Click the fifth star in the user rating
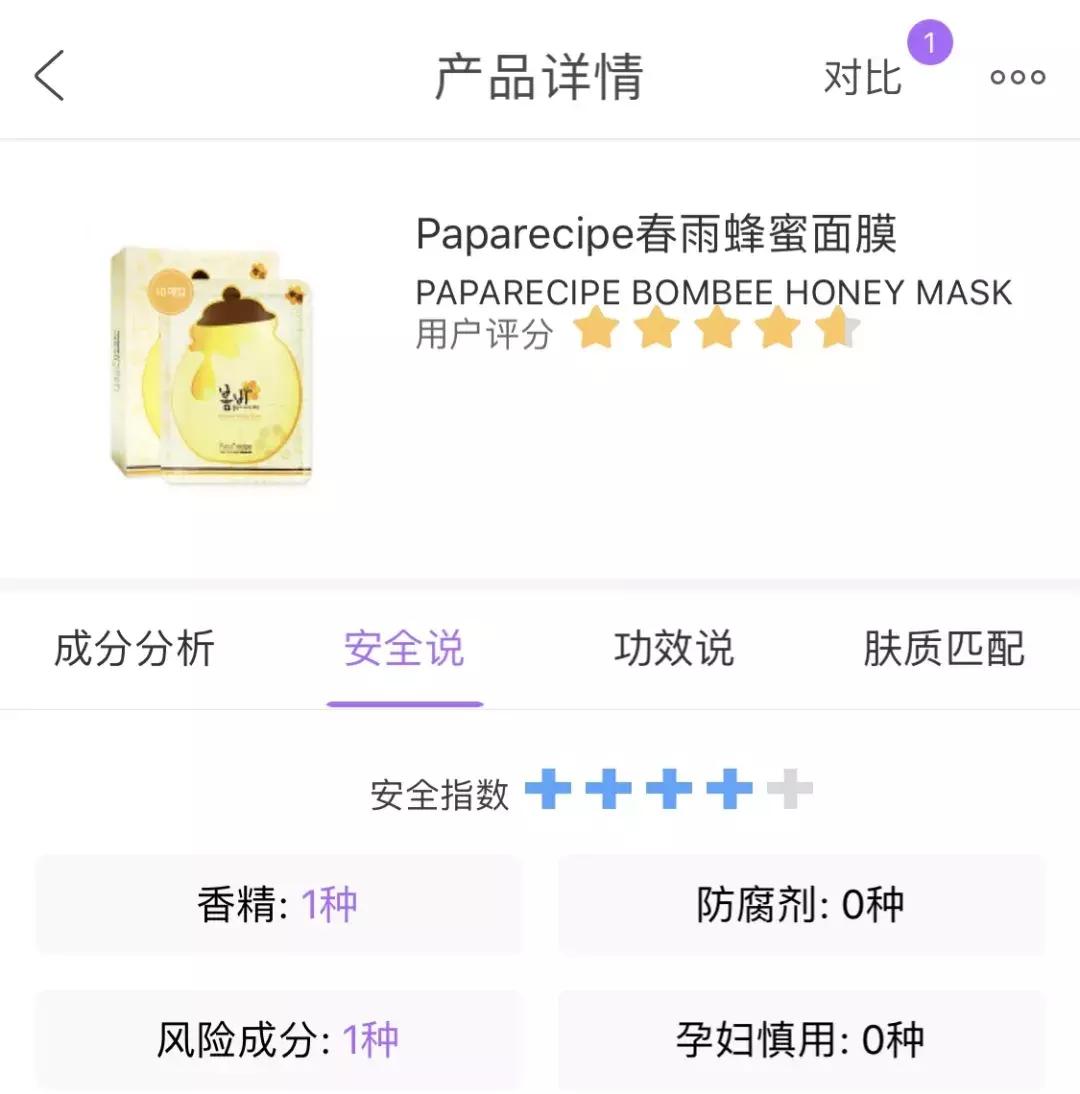 837,329
